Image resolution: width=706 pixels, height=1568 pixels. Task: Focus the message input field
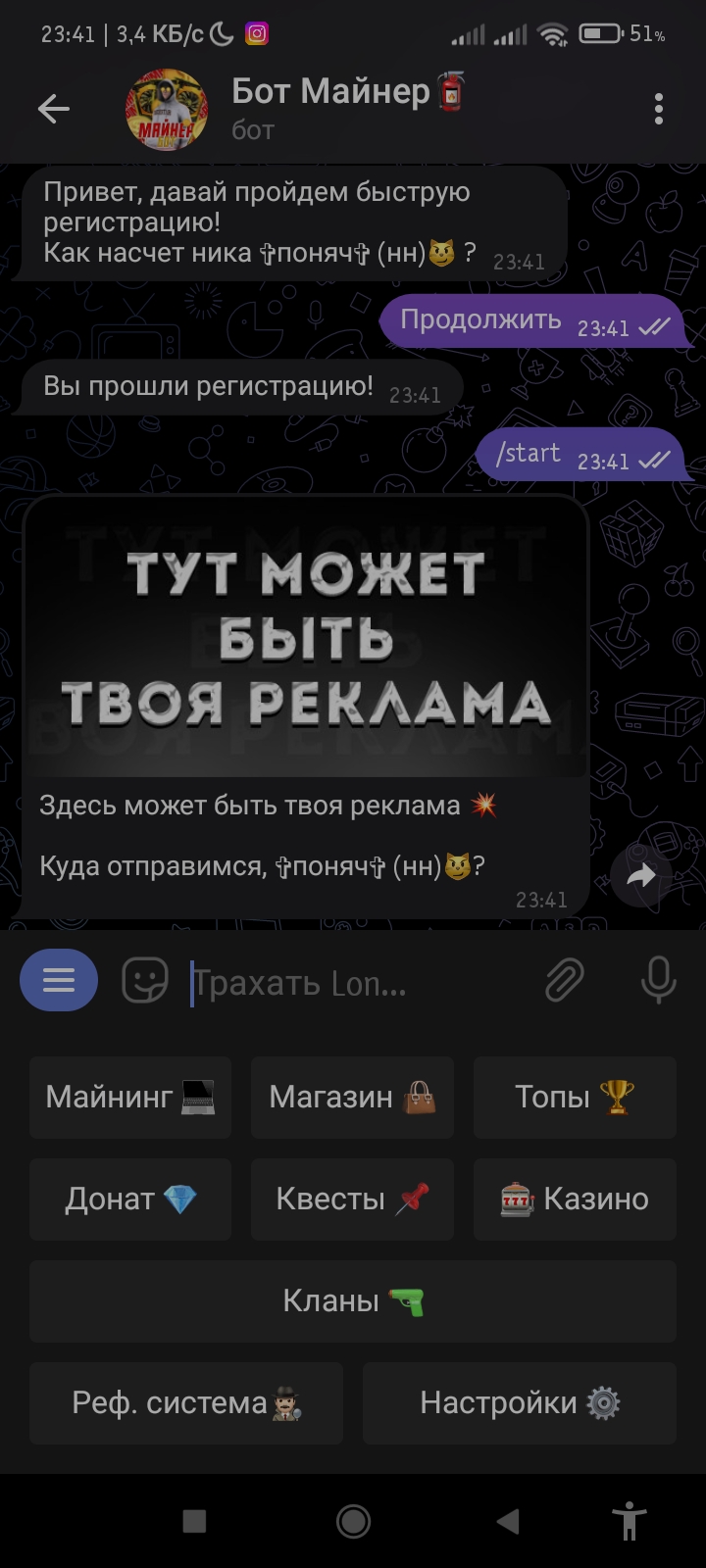(353, 982)
